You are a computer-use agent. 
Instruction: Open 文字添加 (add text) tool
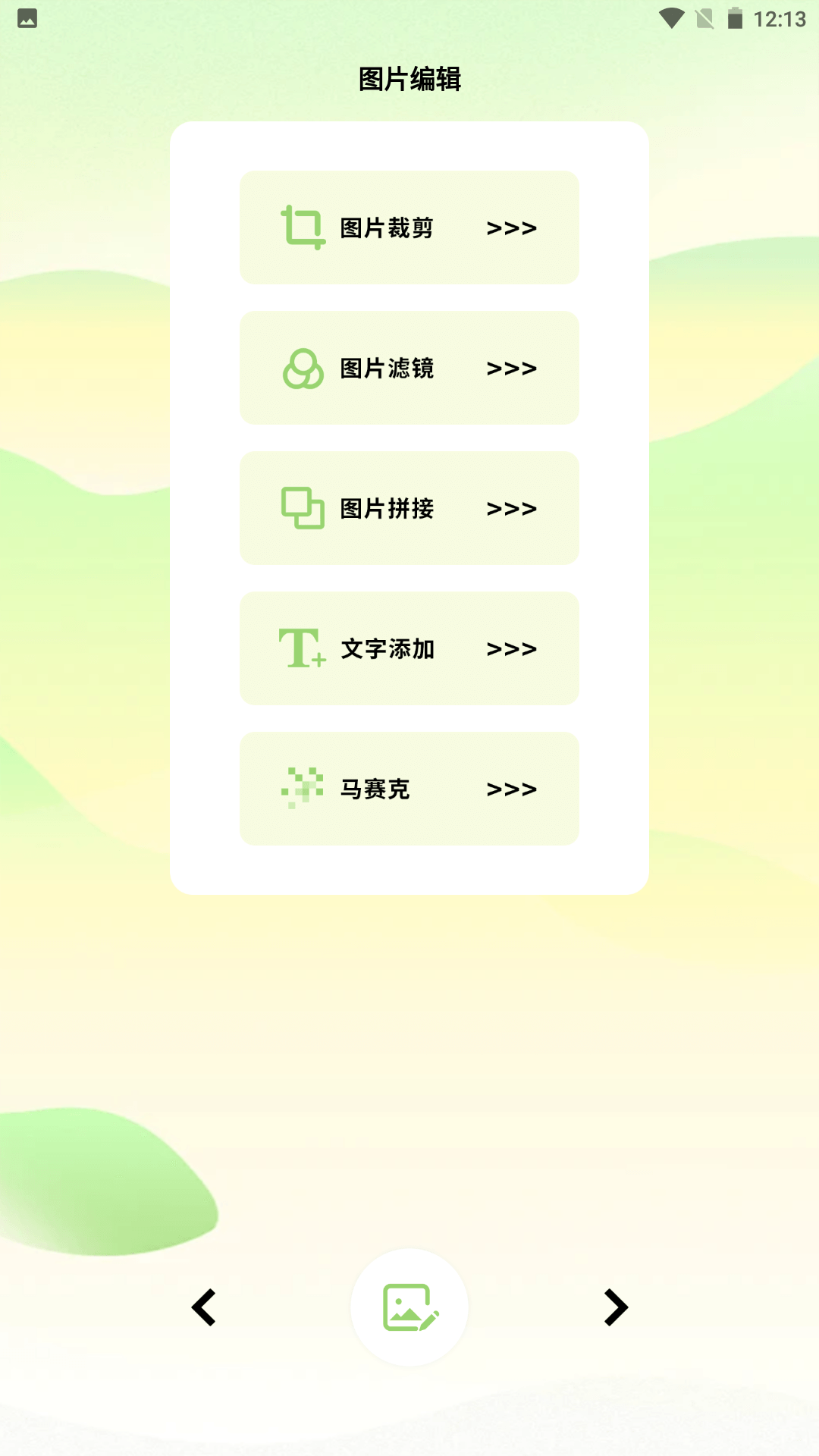click(409, 648)
